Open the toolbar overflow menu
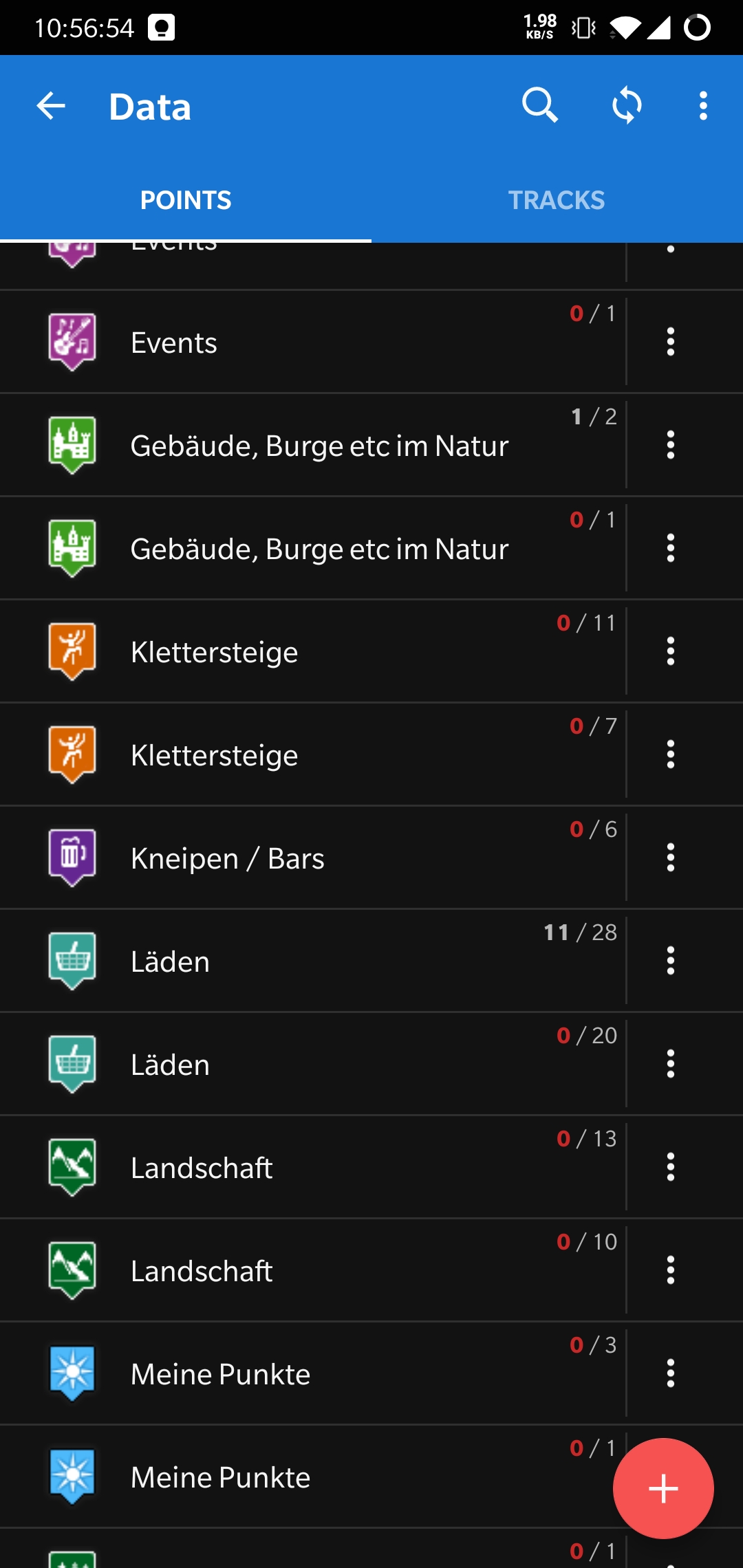 (x=703, y=106)
